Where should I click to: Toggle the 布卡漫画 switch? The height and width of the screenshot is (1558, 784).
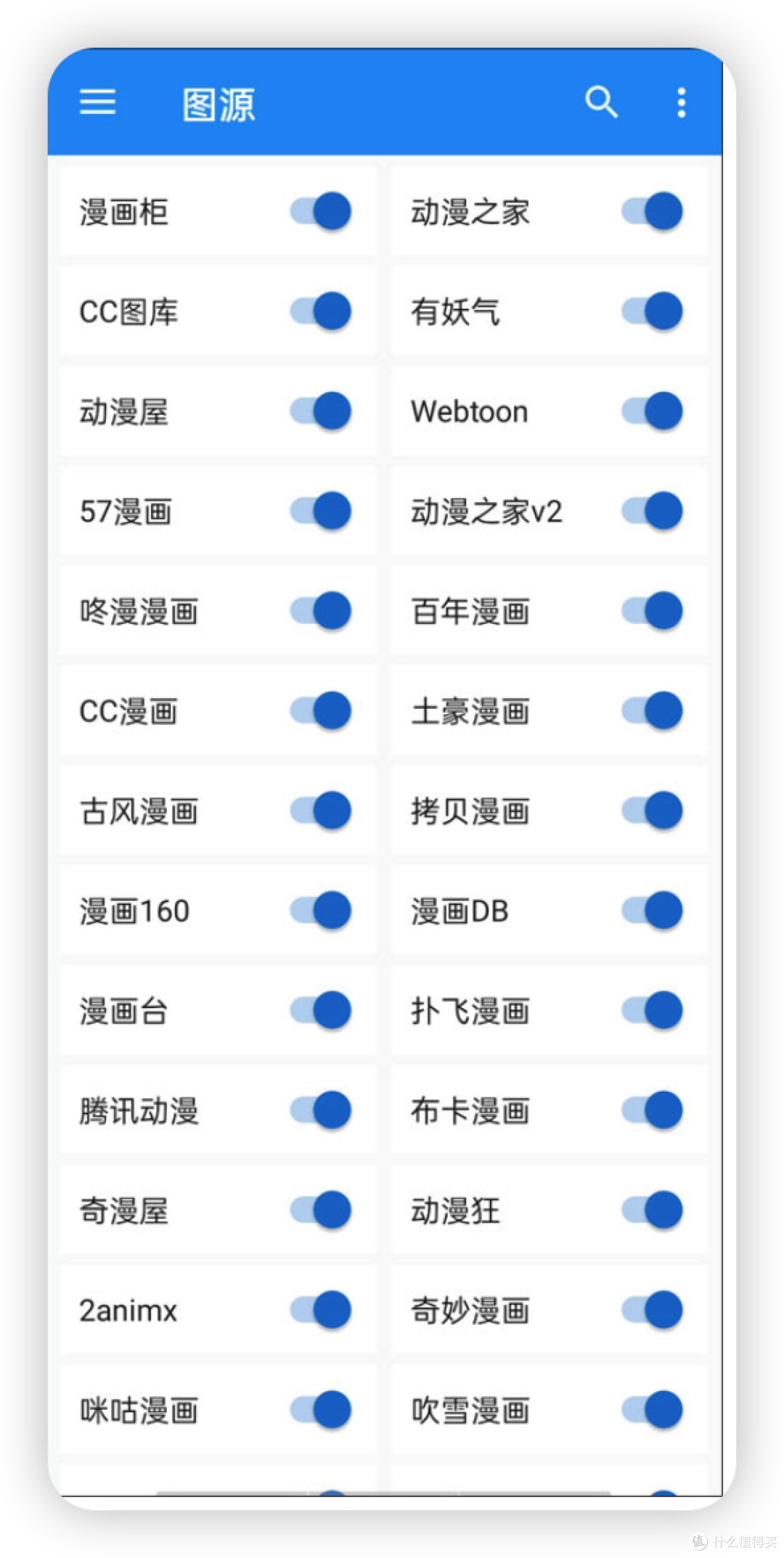(652, 1110)
